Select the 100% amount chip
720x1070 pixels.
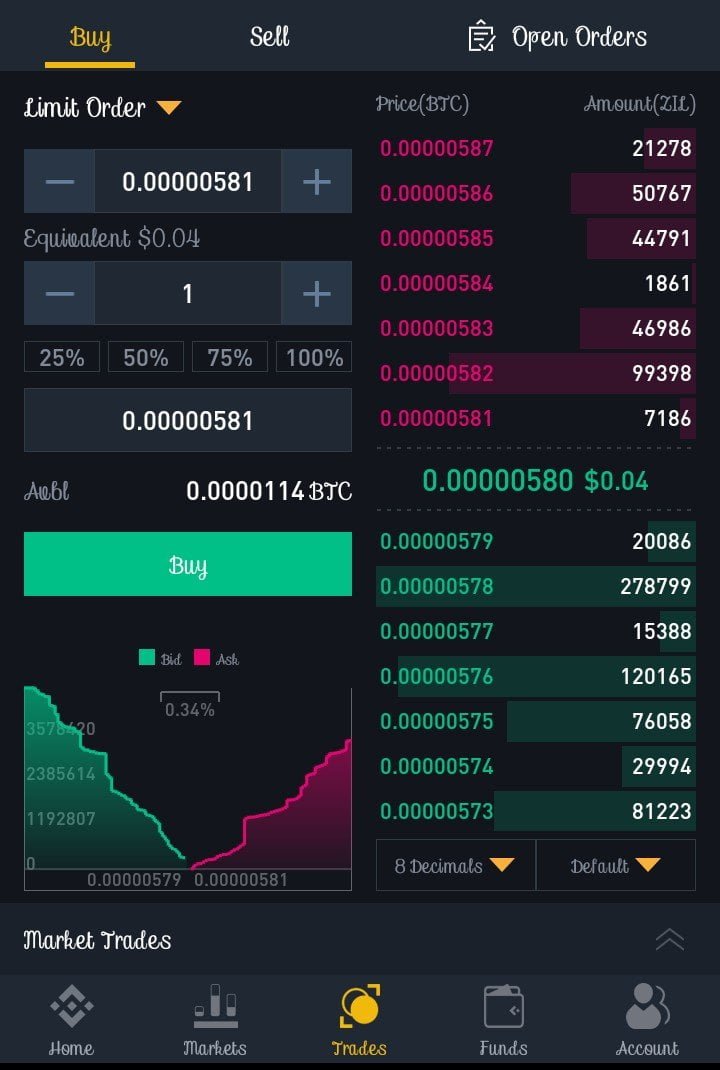[314, 358]
